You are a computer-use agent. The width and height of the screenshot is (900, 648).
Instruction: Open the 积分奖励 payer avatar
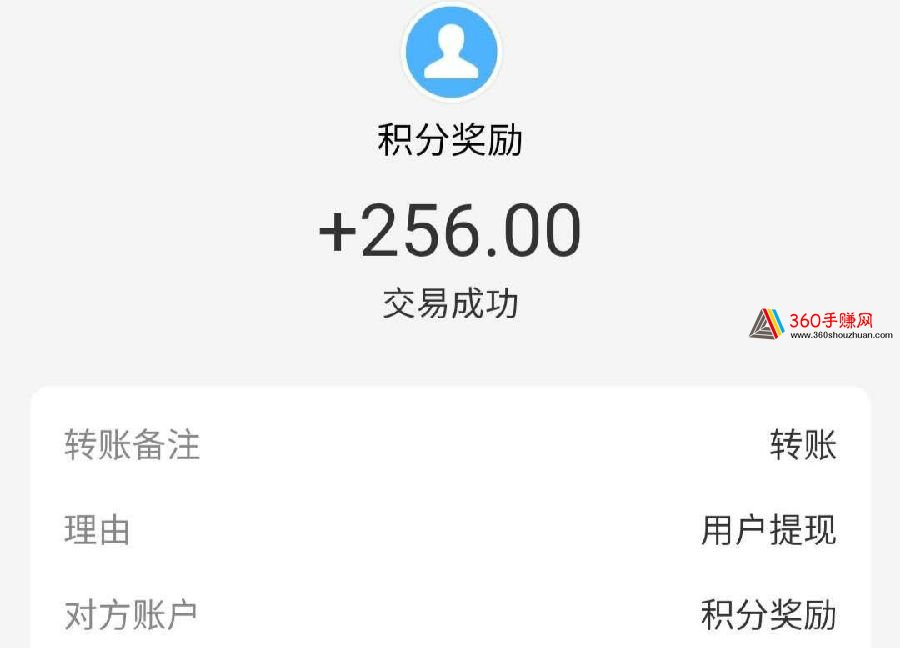pyautogui.click(x=451, y=52)
